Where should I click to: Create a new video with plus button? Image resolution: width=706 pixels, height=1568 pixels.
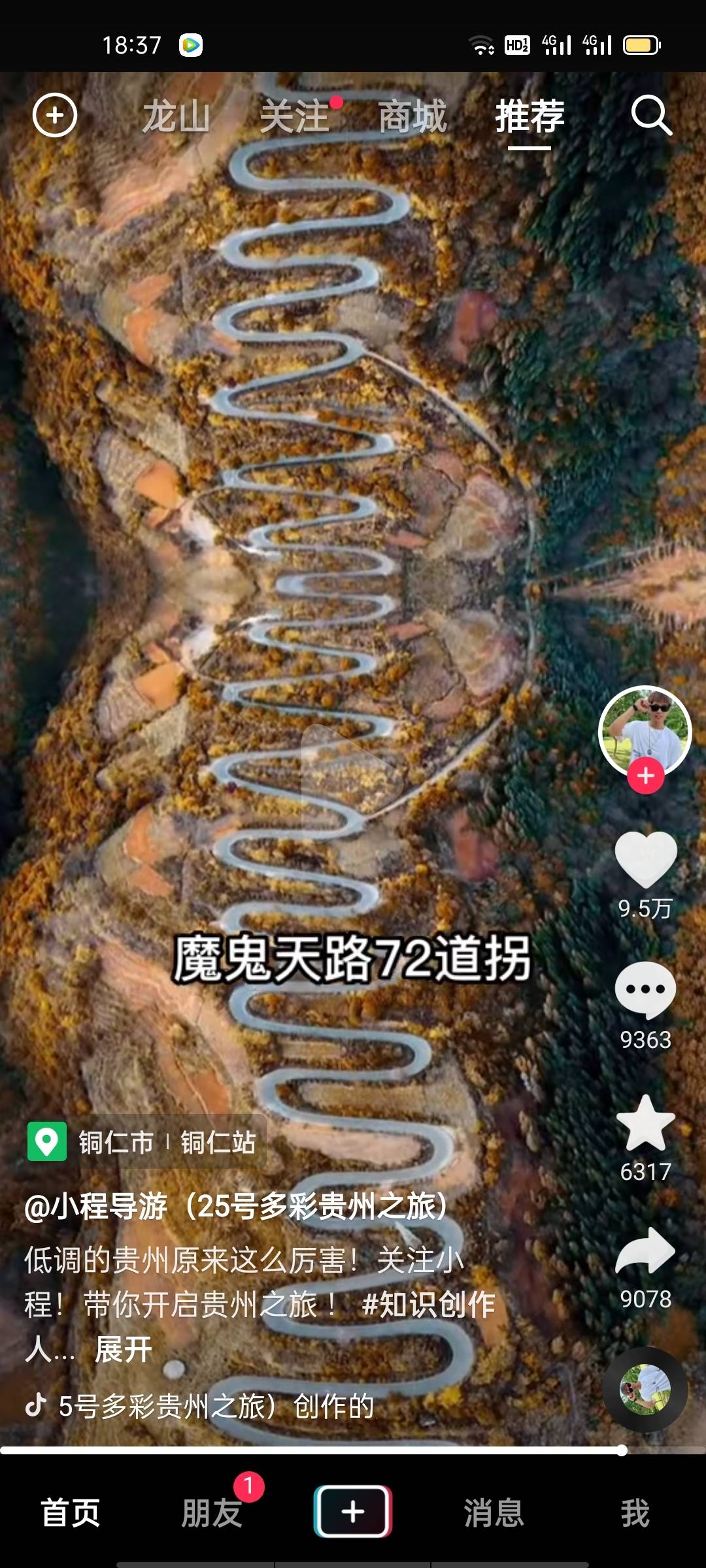[x=353, y=1512]
